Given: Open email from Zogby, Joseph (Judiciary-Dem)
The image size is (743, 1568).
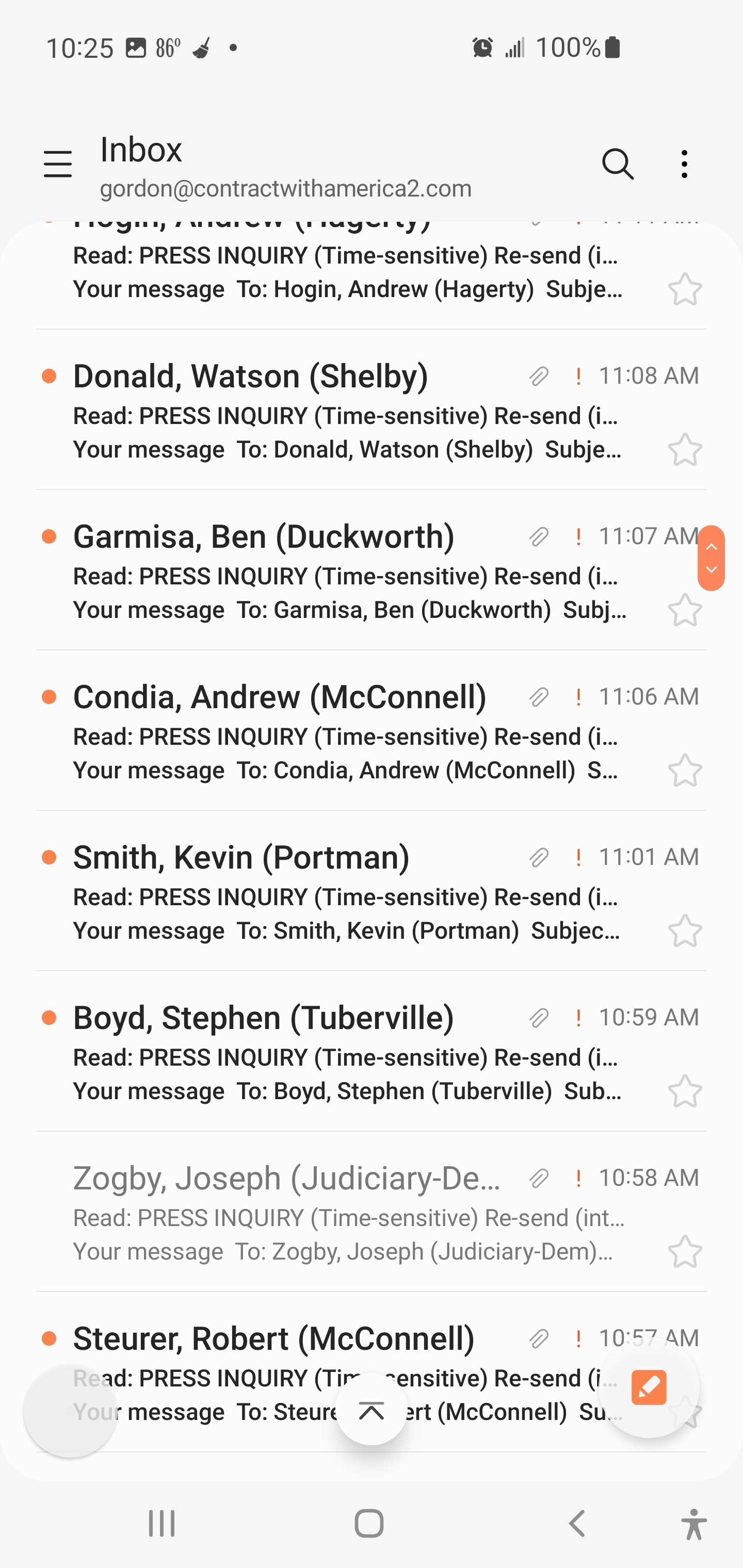Looking at the screenshot, I should tap(372, 1212).
